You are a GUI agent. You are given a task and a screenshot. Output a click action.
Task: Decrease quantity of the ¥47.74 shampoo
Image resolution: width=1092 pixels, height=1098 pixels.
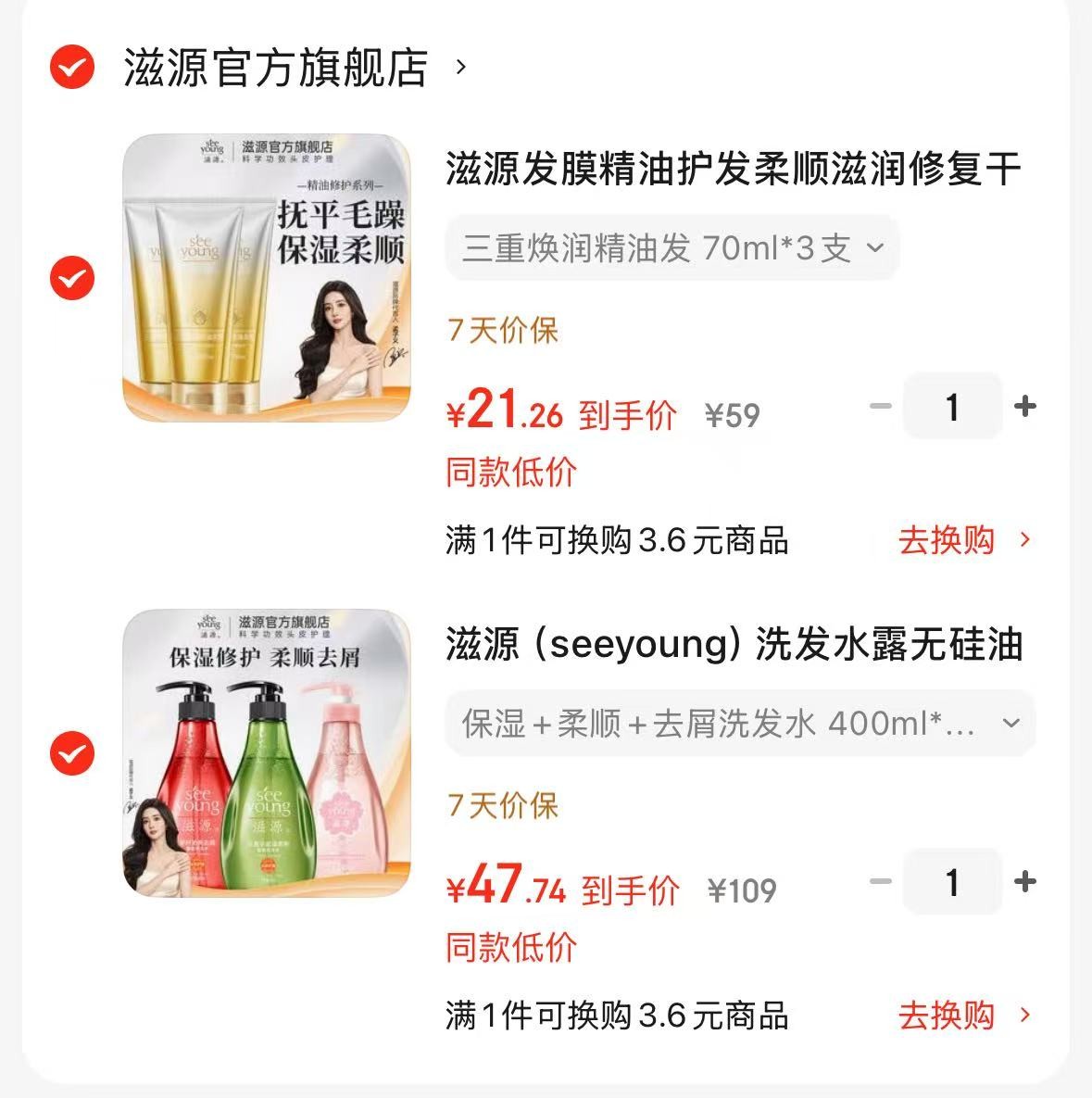coord(881,881)
